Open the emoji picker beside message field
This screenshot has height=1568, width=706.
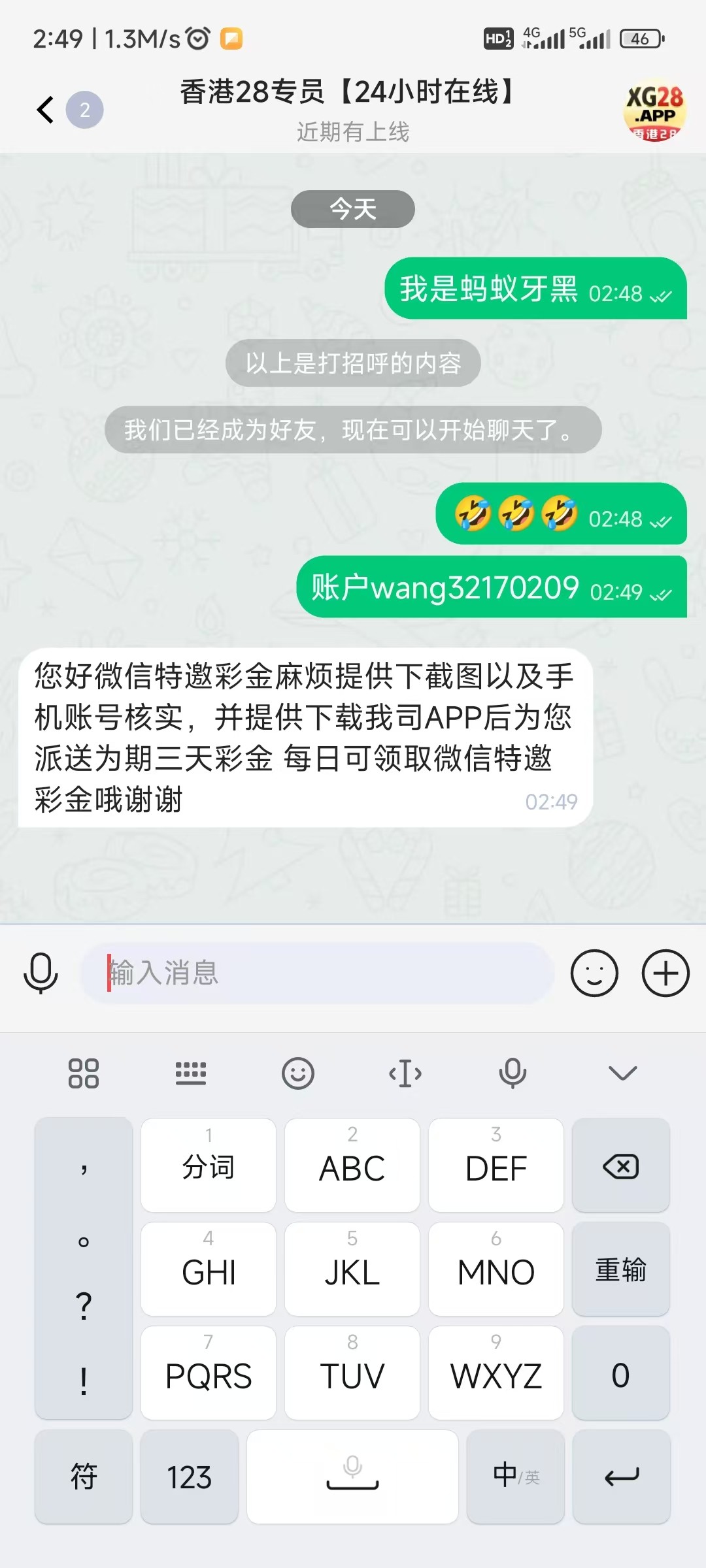point(594,973)
